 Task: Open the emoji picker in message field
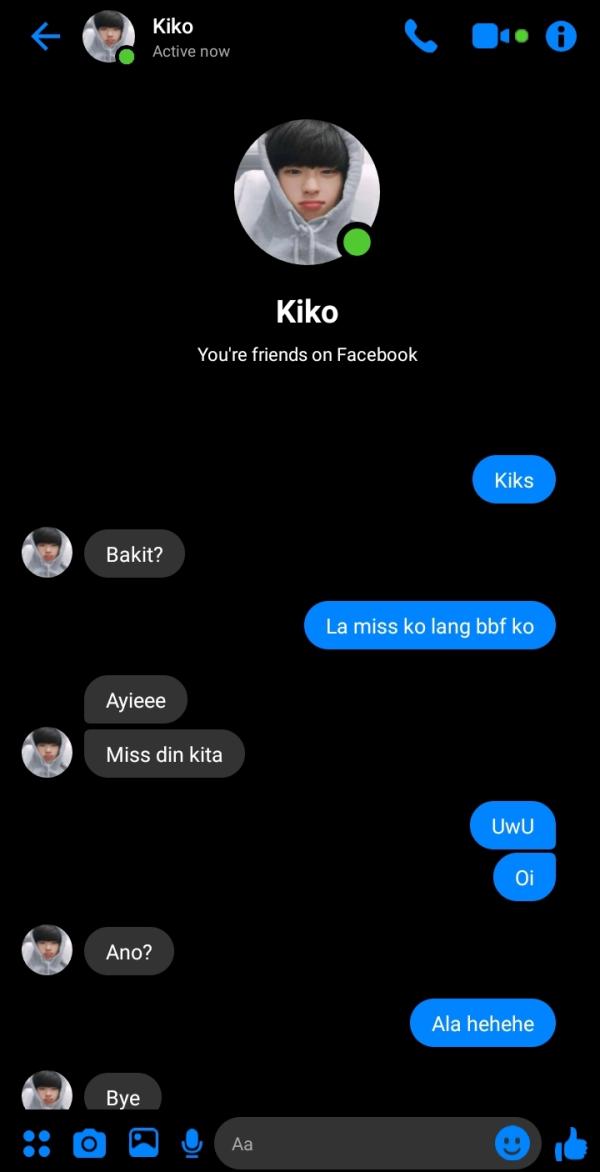(x=512, y=1143)
